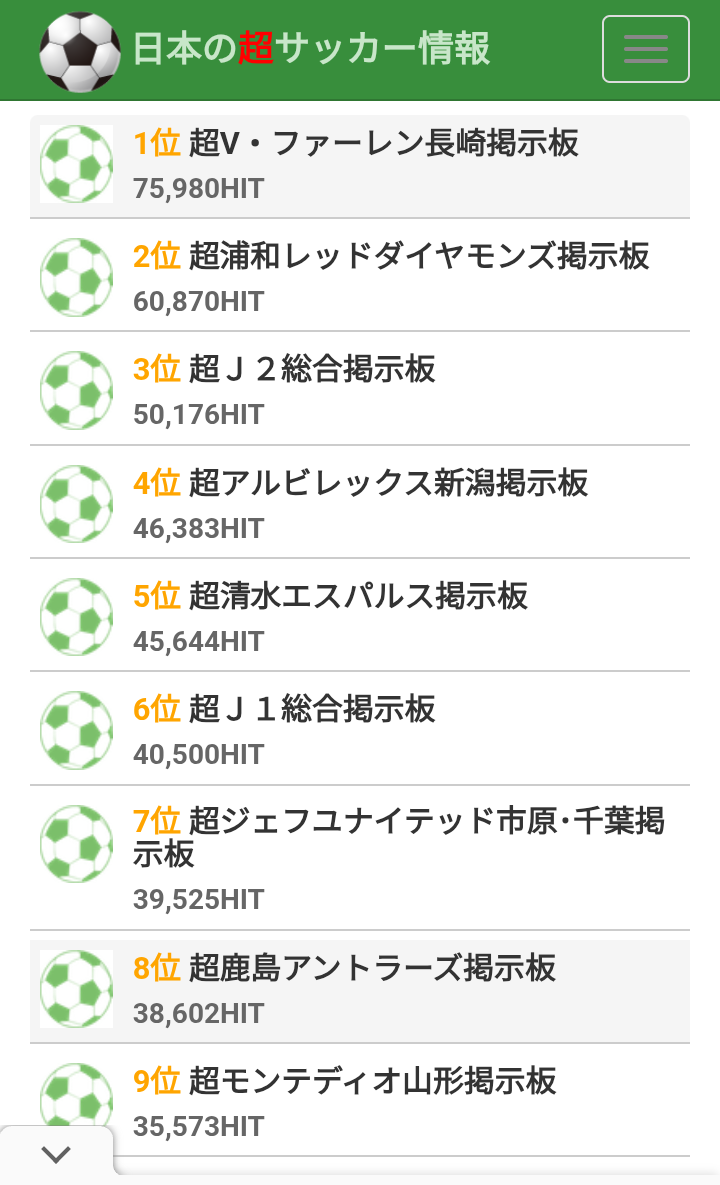Tap the 日本の超サッカー情報 site title
This screenshot has height=1185, width=720.
(311, 49)
